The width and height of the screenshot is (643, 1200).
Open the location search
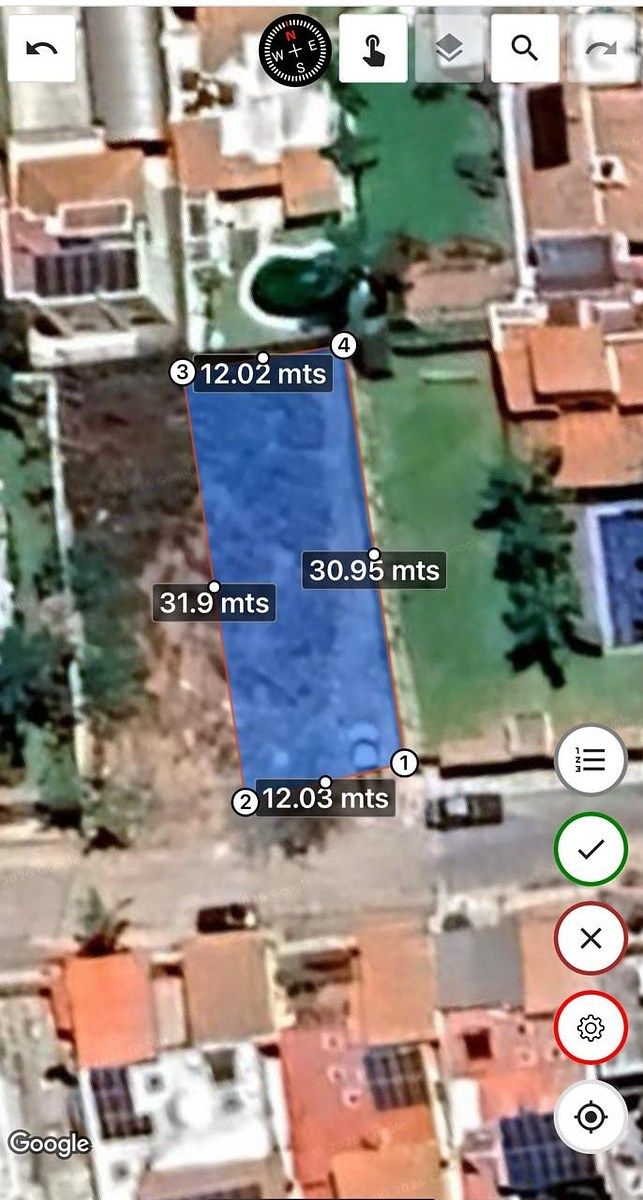[x=524, y=48]
